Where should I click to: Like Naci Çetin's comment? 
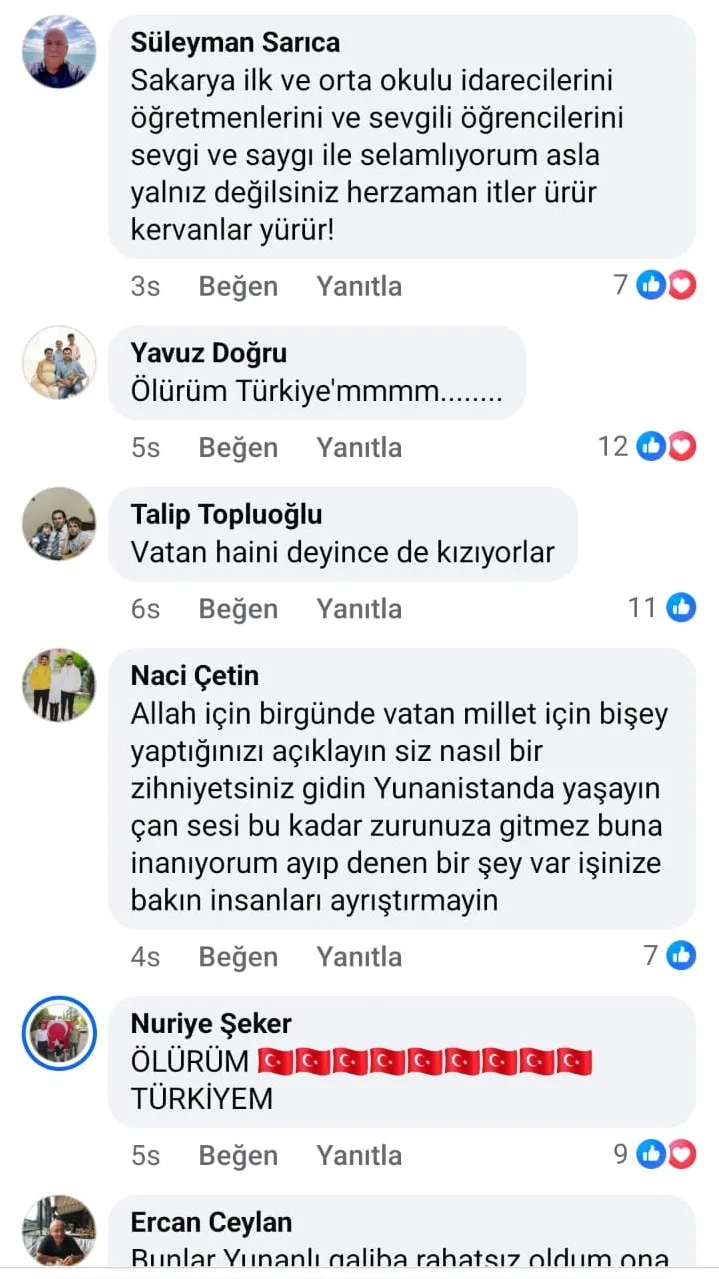238,956
